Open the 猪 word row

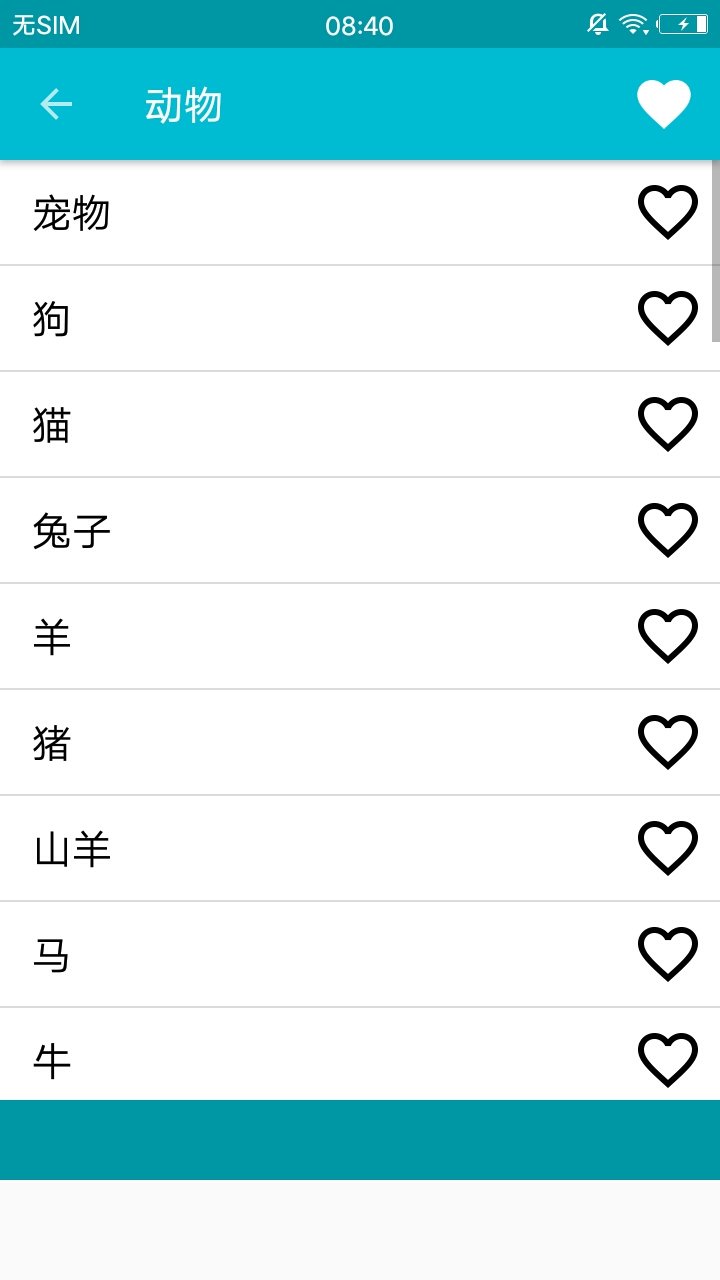360,743
